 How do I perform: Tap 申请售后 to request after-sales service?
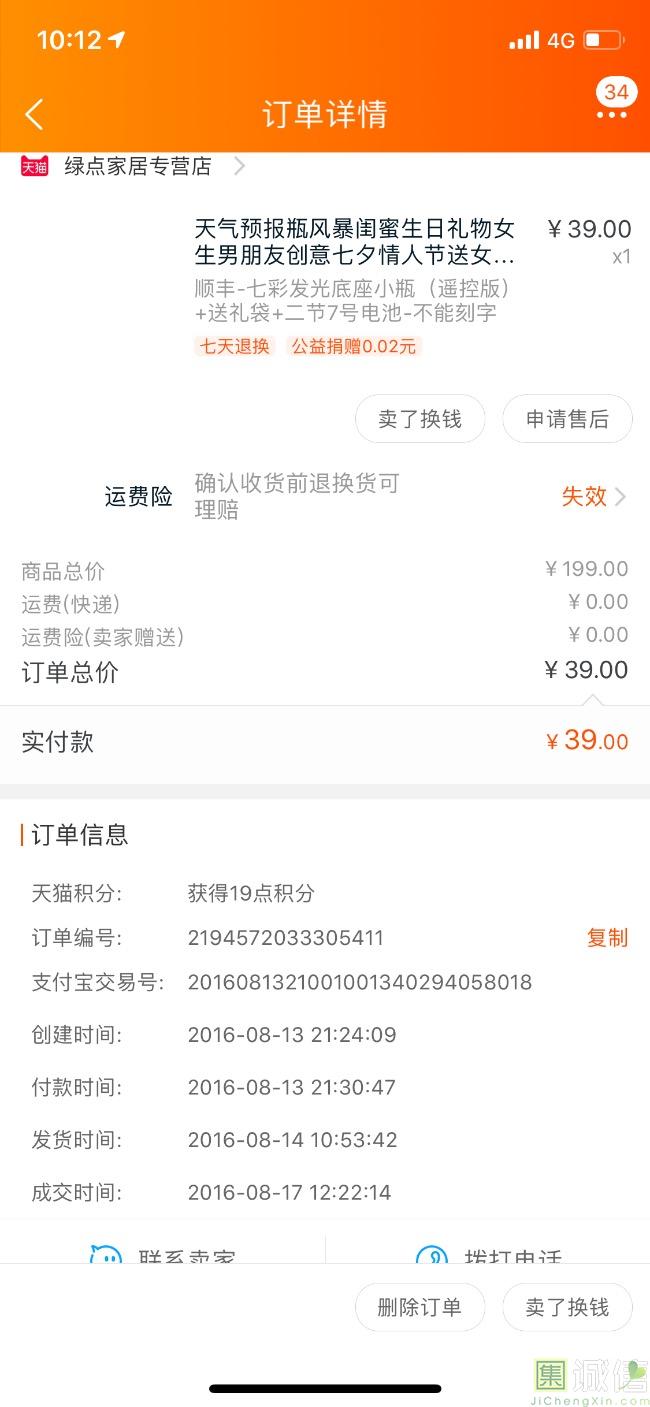pyautogui.click(x=567, y=419)
